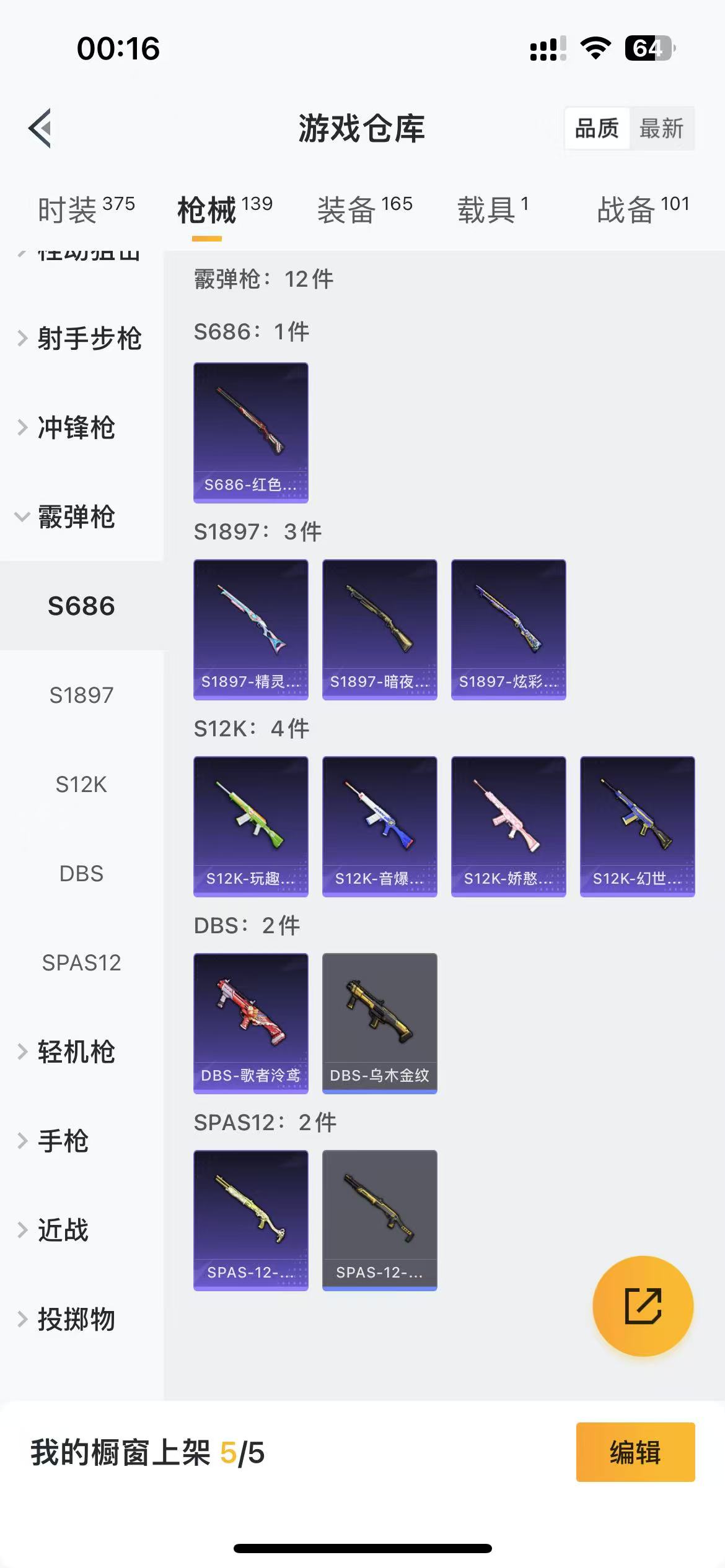The height and width of the screenshot is (1568, 725).
Task: Select SPAS12 in the sidebar
Action: (81, 963)
